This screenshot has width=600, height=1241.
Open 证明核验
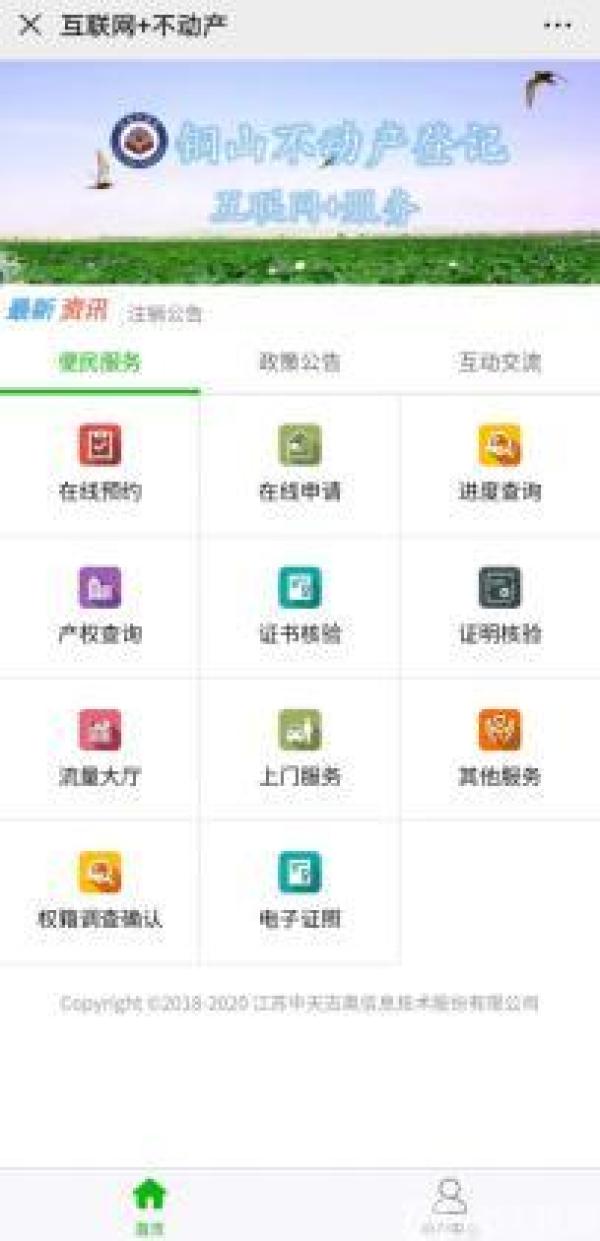click(x=500, y=604)
